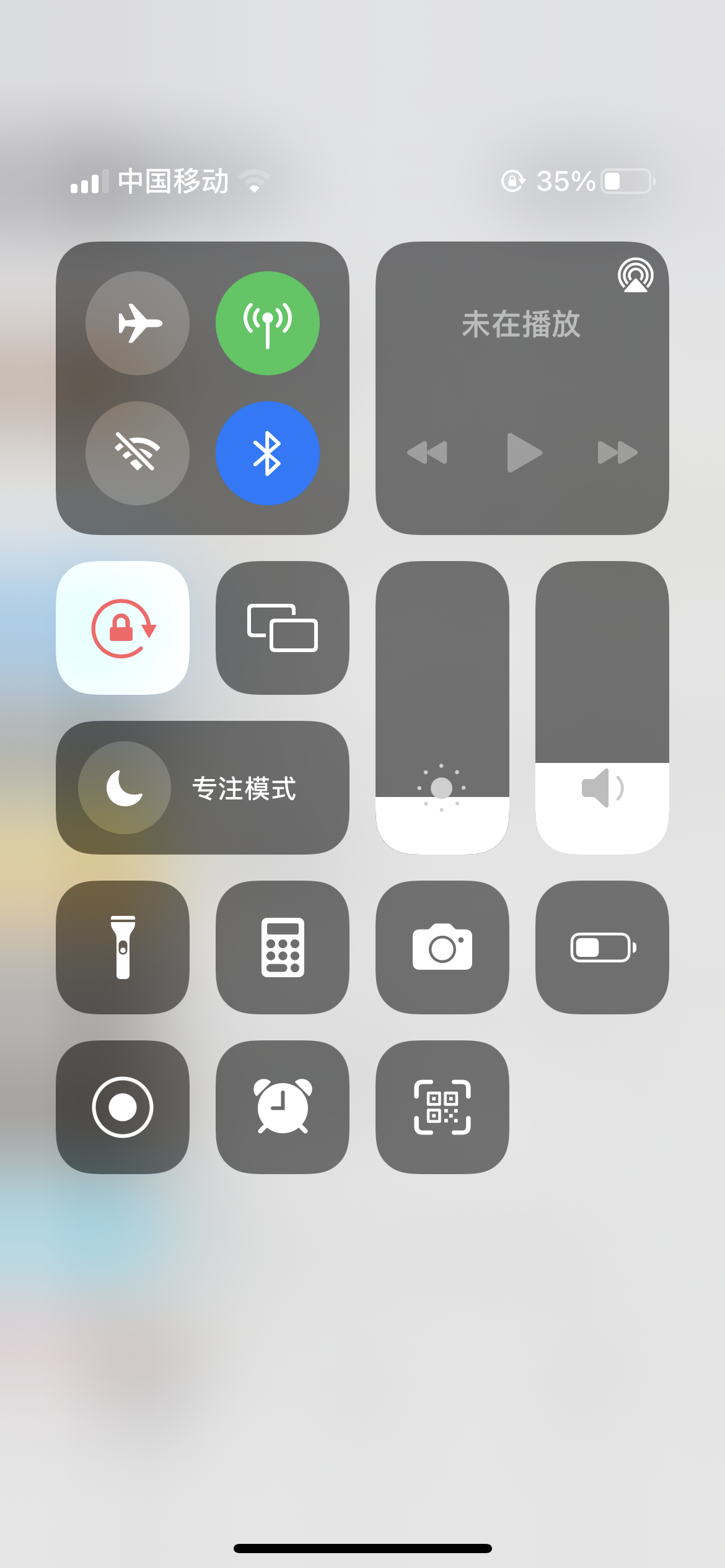Tap the brightness slider
The width and height of the screenshot is (725, 1568).
click(x=442, y=707)
